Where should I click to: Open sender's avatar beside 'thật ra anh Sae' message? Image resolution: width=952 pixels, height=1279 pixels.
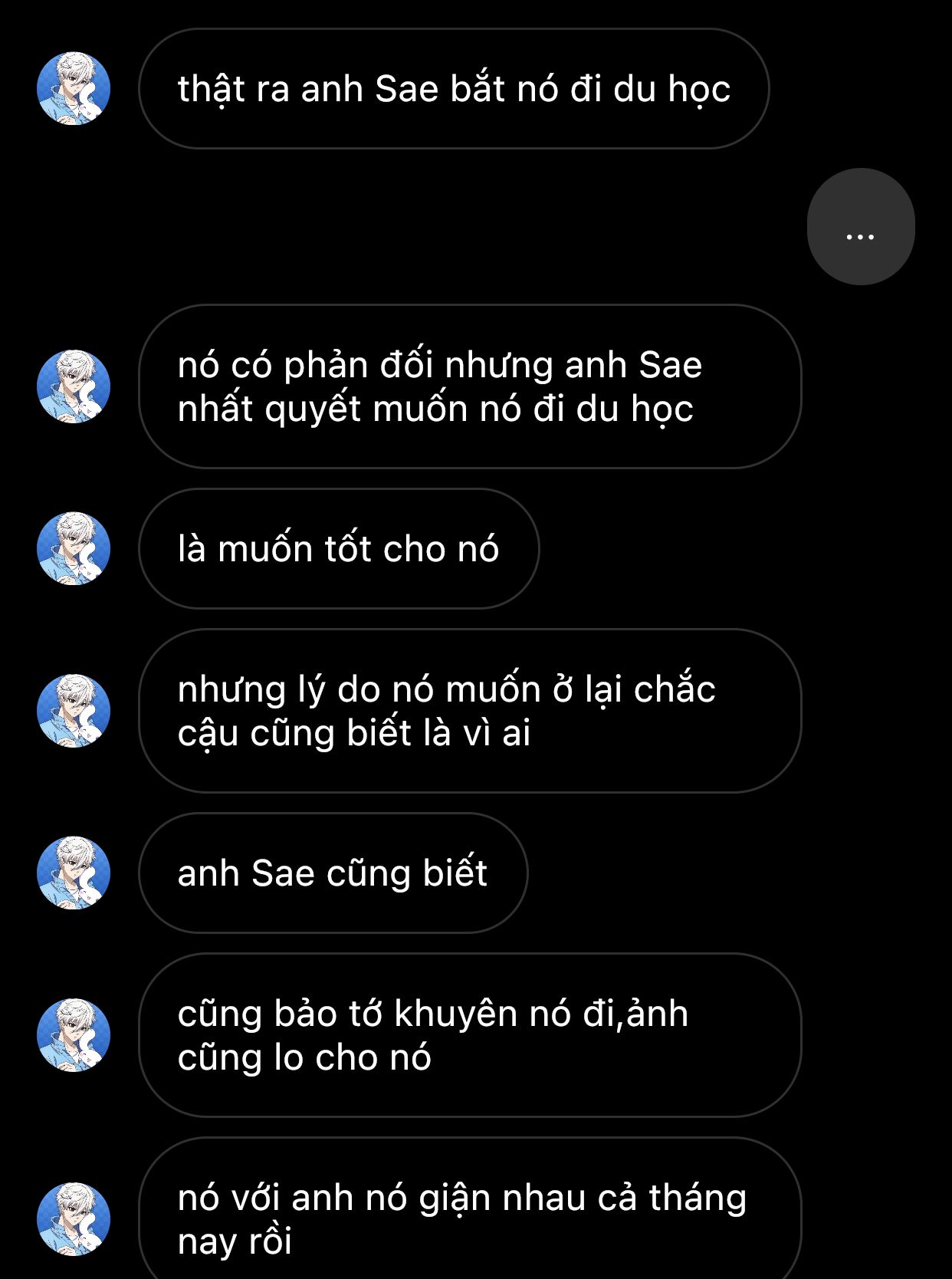coord(74,89)
